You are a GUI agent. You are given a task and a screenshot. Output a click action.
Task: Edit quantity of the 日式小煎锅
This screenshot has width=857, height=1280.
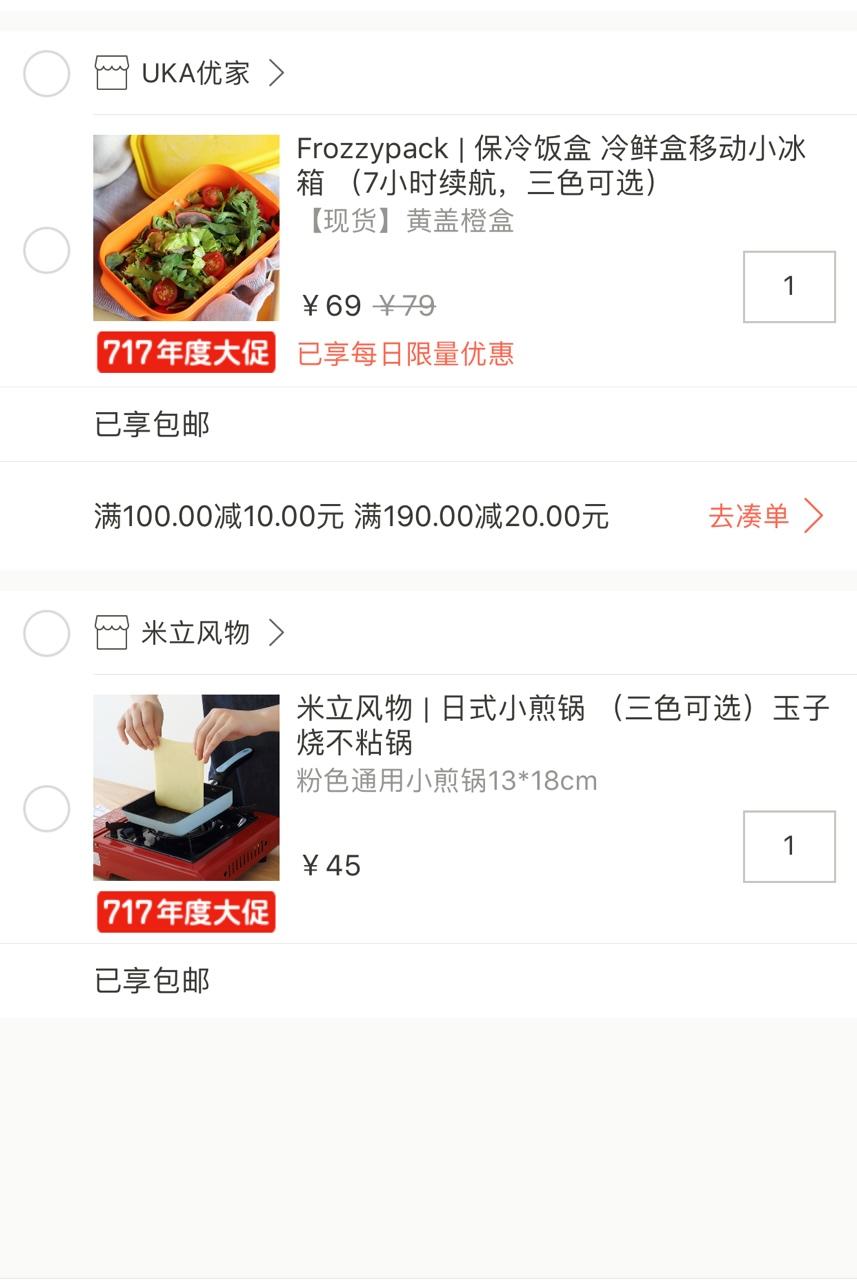click(x=789, y=847)
